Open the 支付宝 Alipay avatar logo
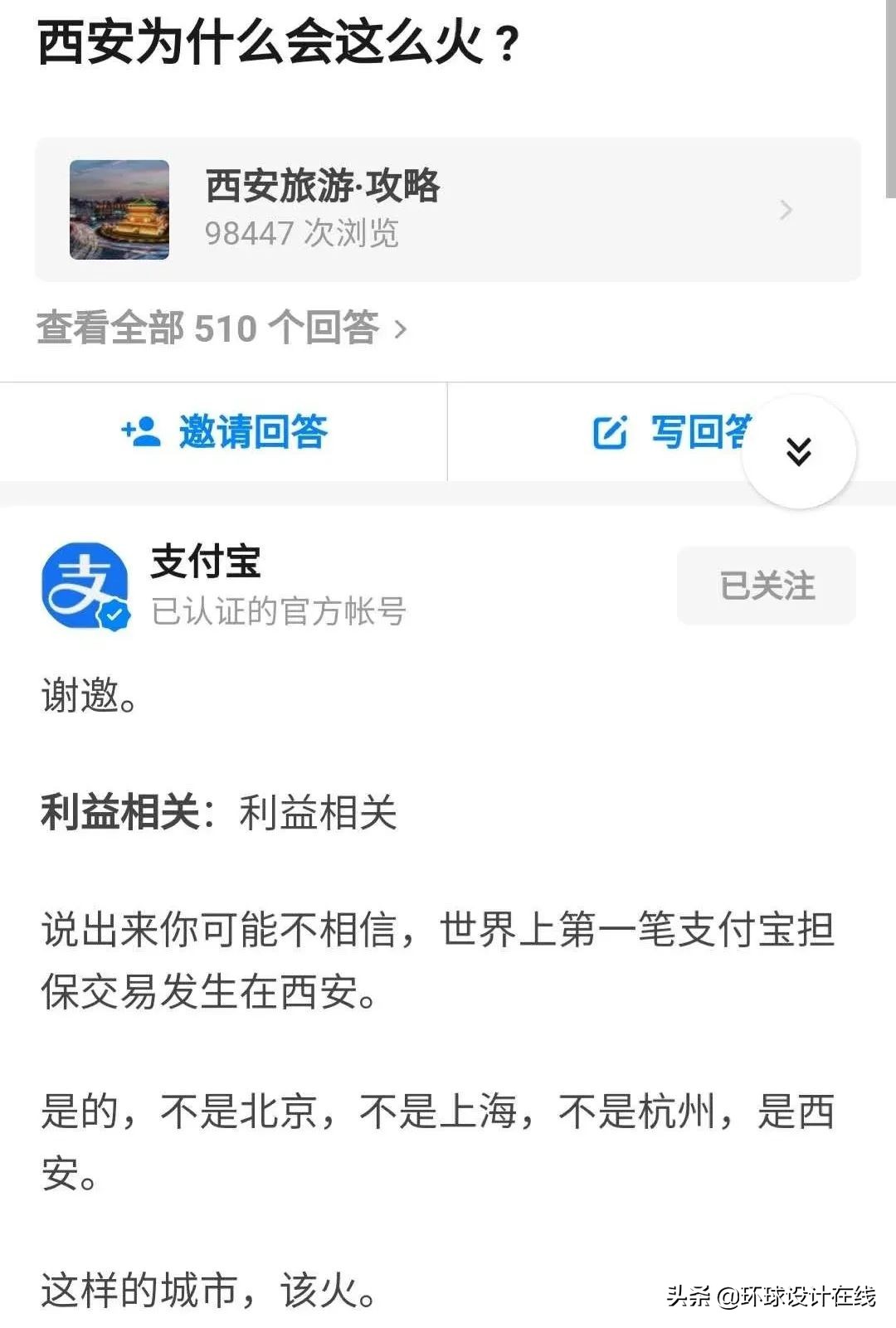 click(83, 586)
